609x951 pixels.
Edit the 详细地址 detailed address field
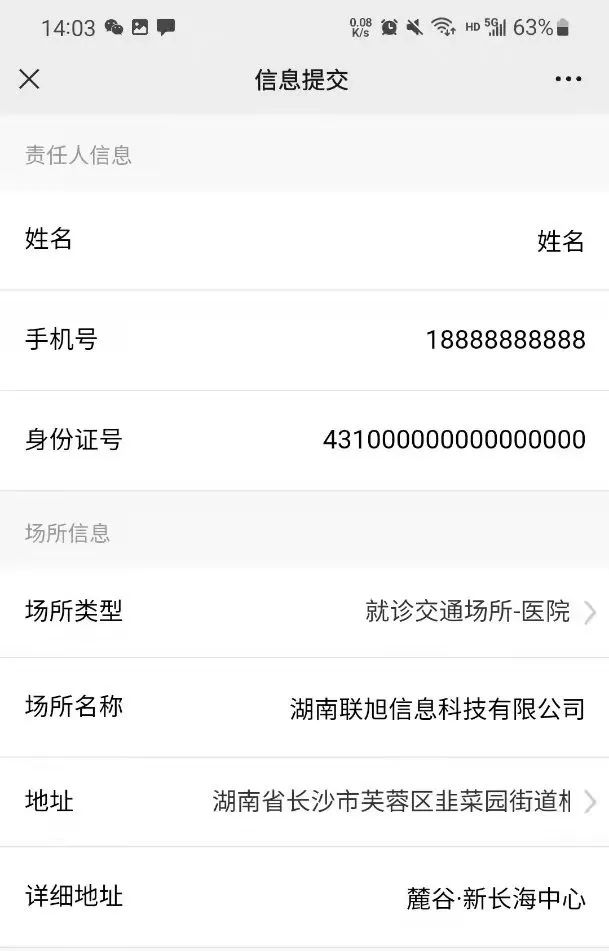coord(495,899)
